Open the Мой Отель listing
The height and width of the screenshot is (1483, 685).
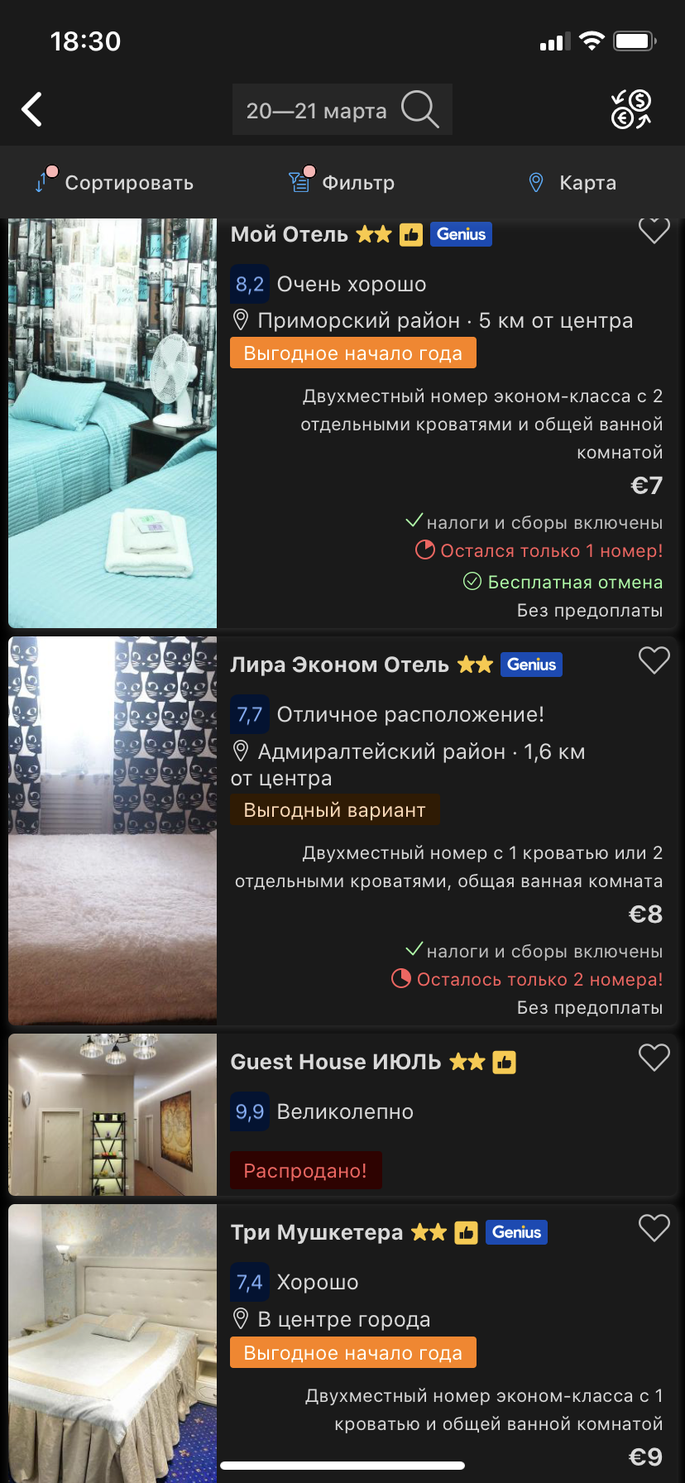pyautogui.click(x=289, y=235)
